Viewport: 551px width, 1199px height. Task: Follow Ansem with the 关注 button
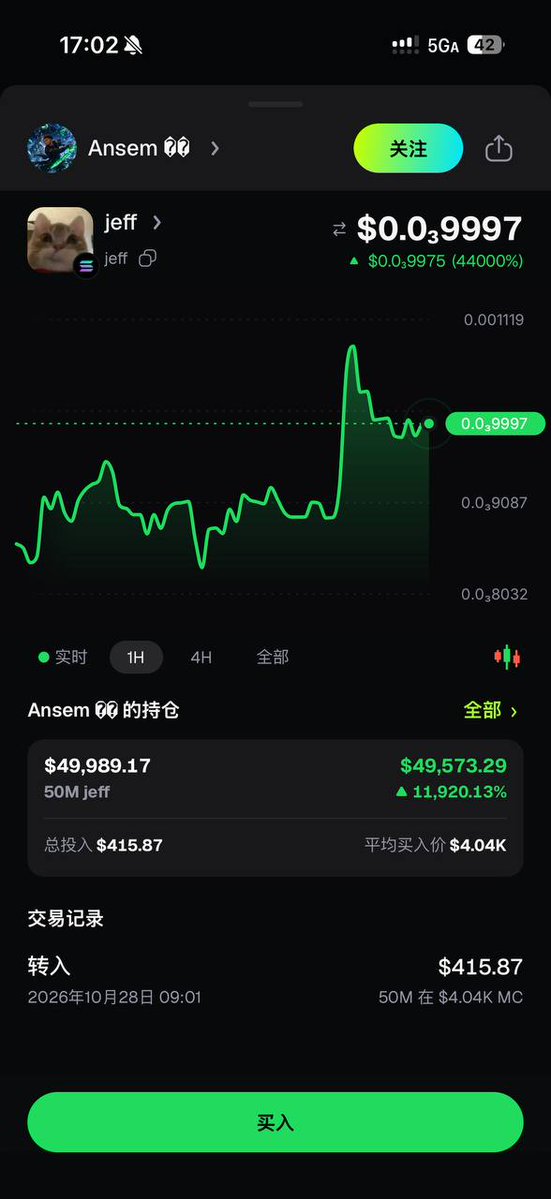tap(408, 148)
